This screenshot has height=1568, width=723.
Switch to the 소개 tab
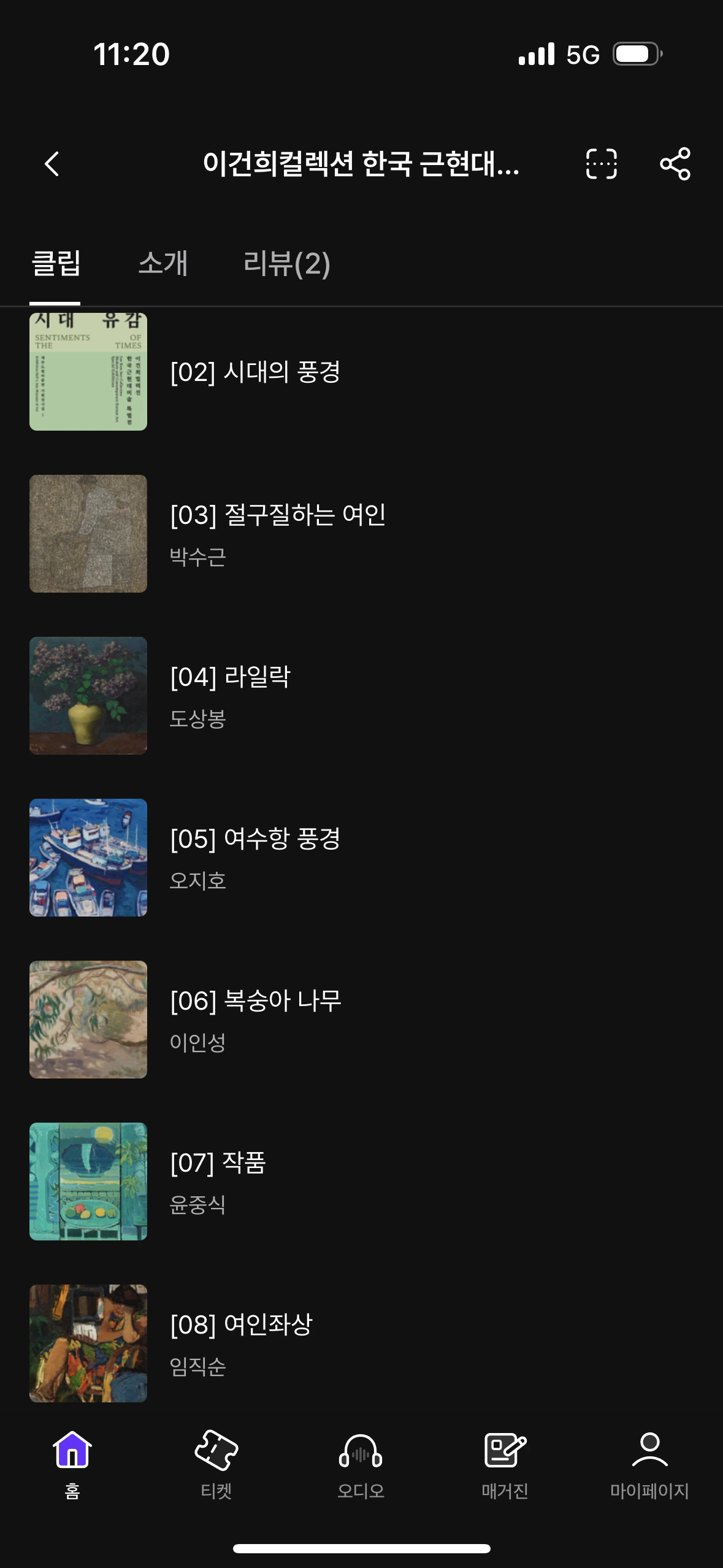[x=163, y=264]
